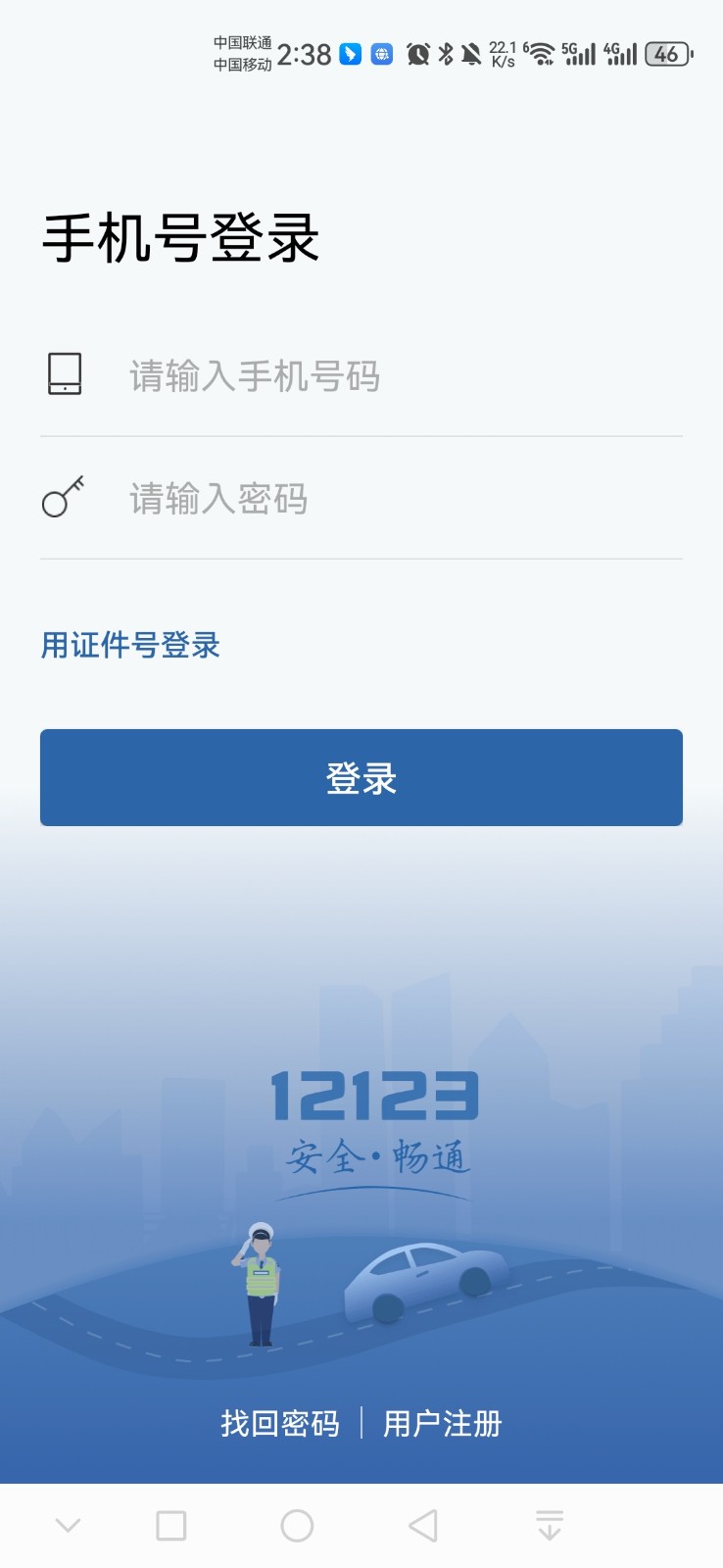723x1568 pixels.
Task: Tap the notification pull-down arrow in the navigation bar
Action: click(549, 1525)
